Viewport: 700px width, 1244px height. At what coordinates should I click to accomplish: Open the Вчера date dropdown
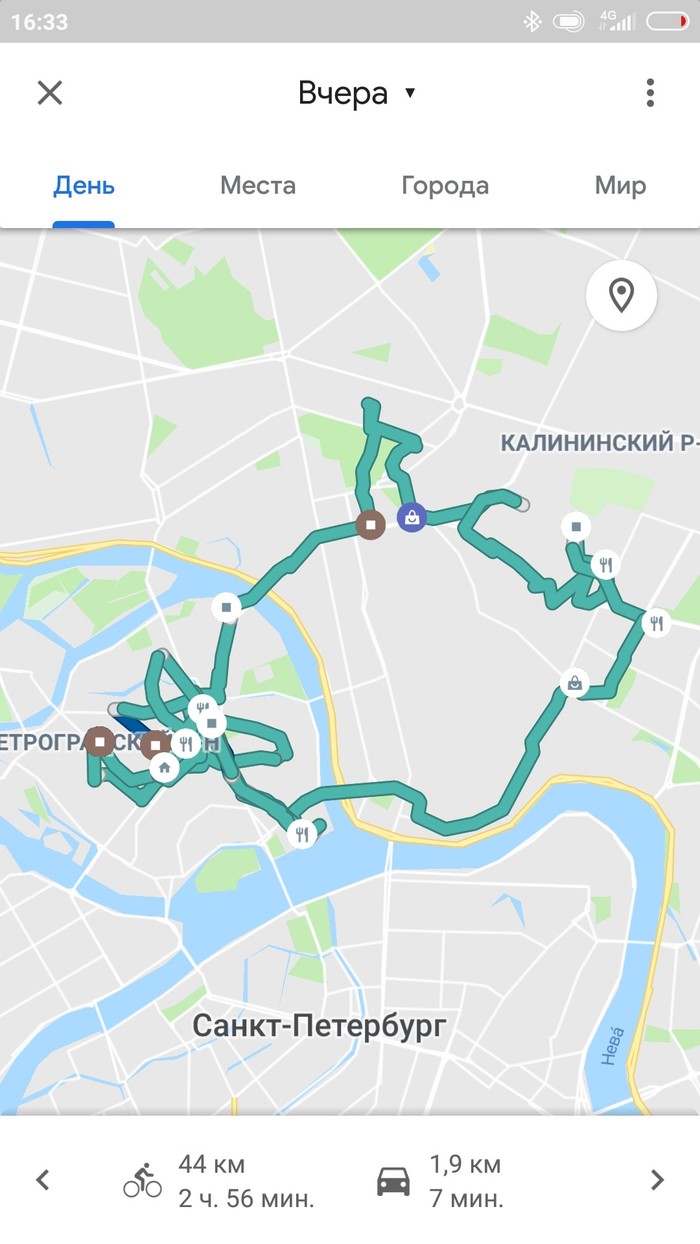coord(356,93)
